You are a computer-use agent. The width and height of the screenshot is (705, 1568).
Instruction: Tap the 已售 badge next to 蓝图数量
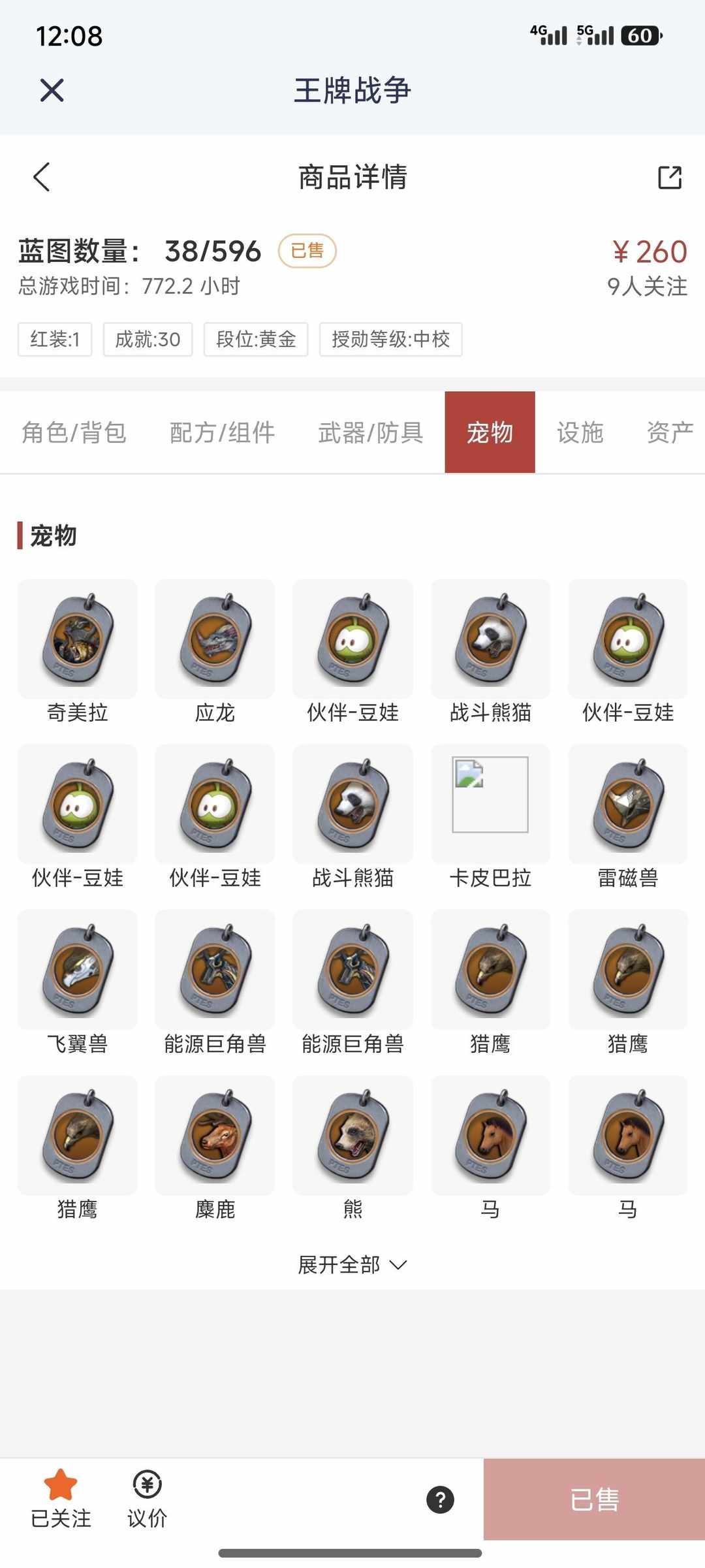tap(307, 251)
